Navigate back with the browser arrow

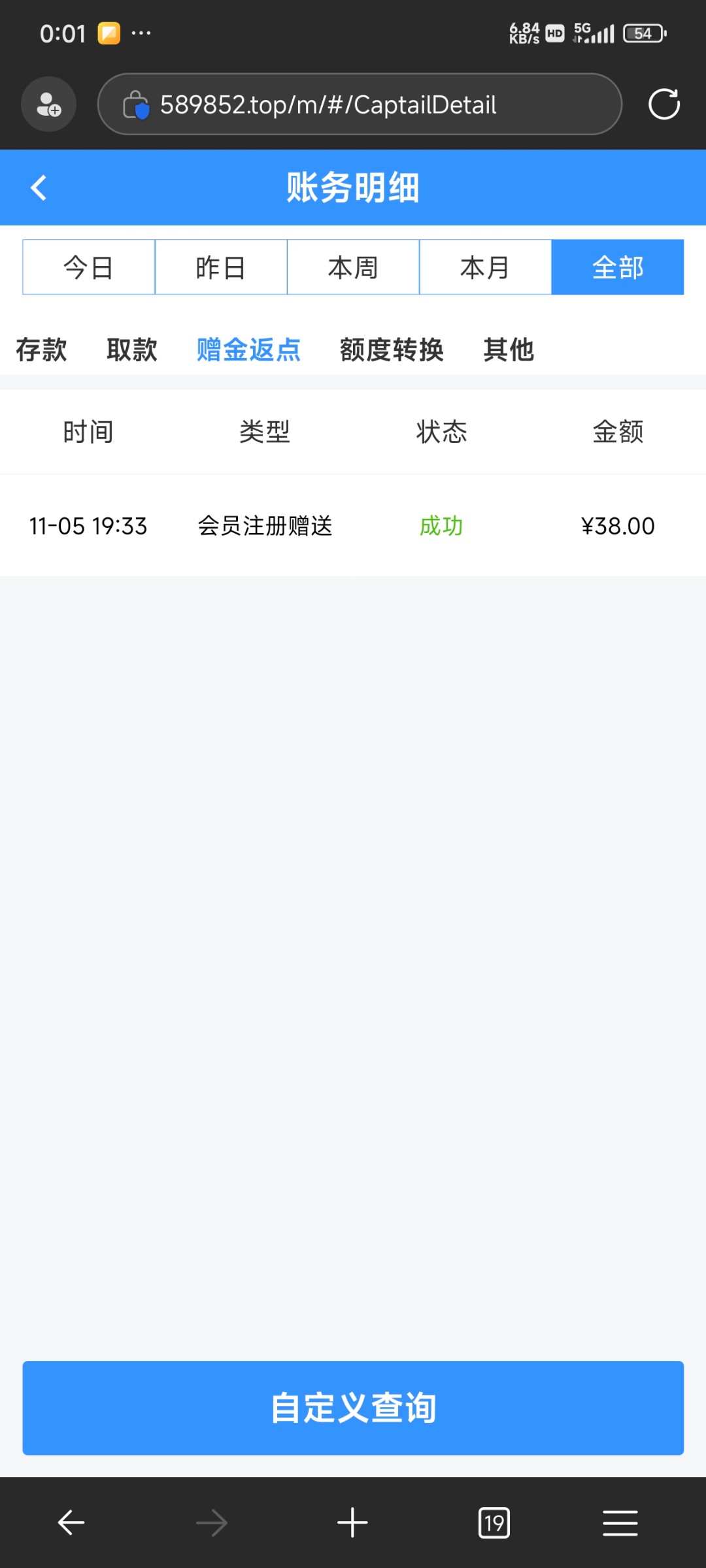(71, 1523)
